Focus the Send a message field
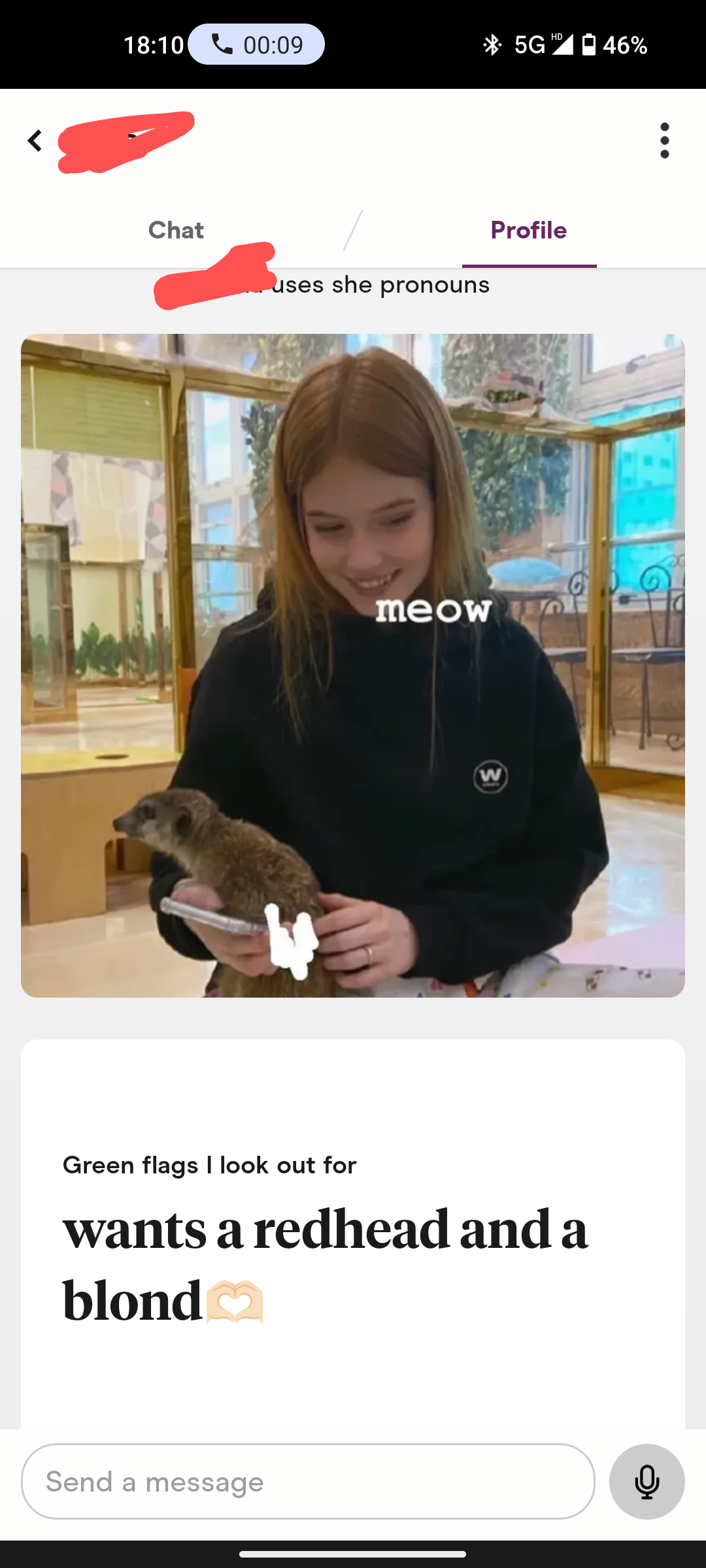The height and width of the screenshot is (1568, 706). (307, 1481)
